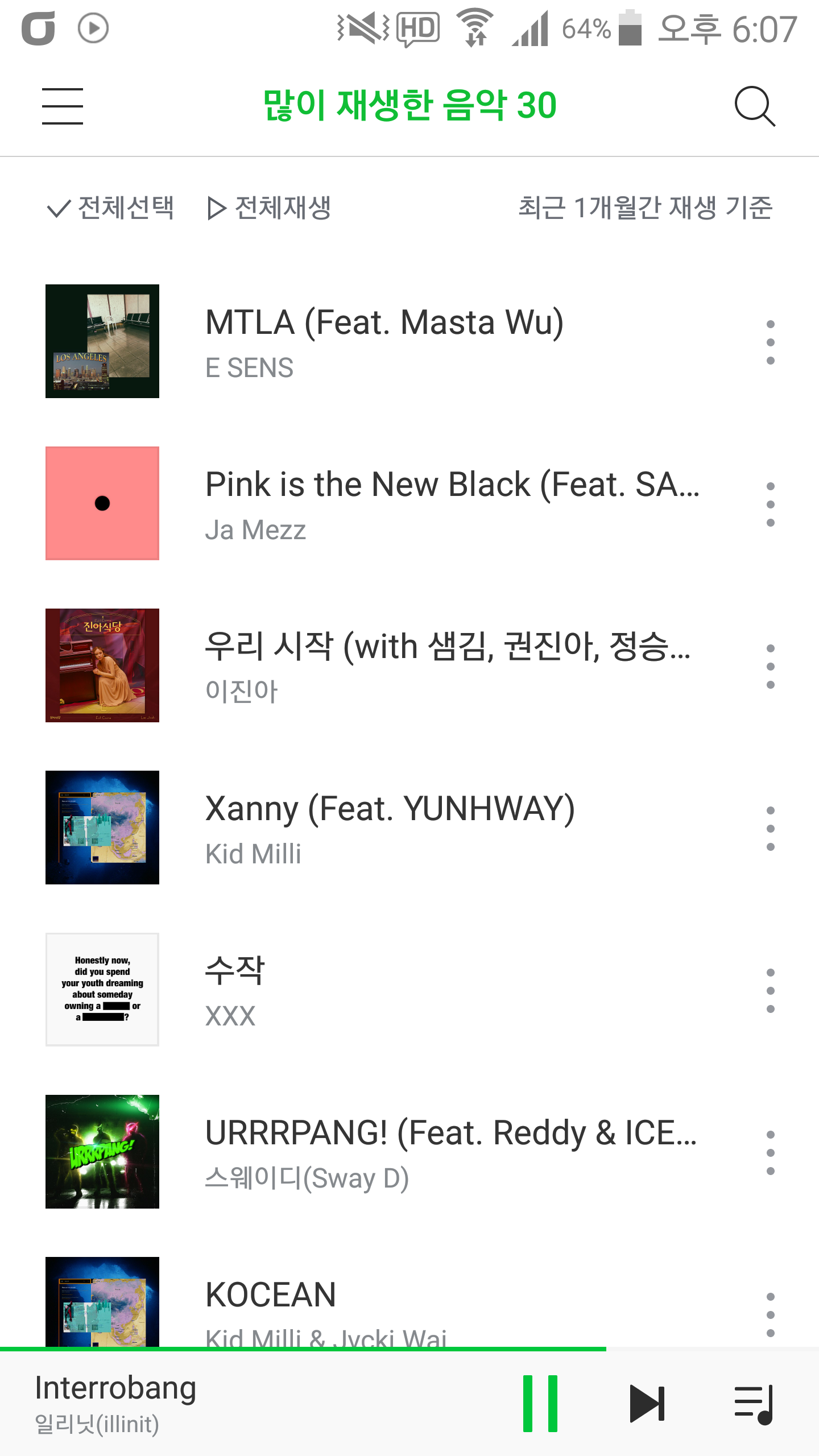Open the search magnifier icon
The image size is (819, 1456).
(x=754, y=106)
